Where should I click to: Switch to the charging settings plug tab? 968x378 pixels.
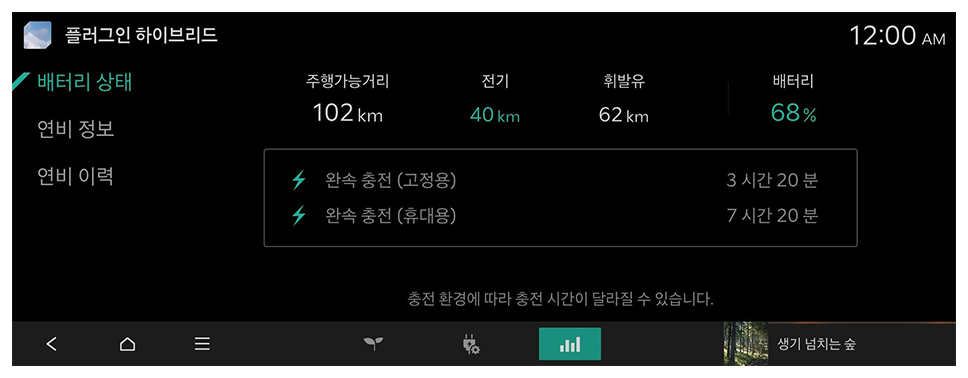[471, 344]
